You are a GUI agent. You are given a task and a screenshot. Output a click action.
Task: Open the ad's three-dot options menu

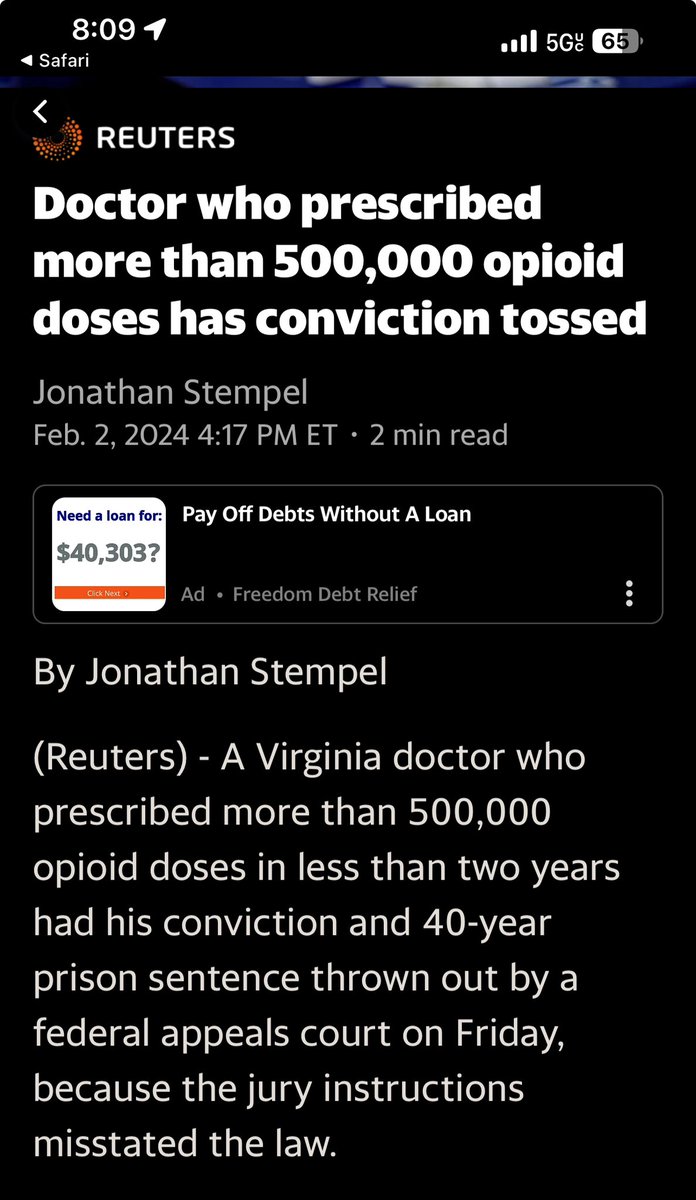click(x=629, y=593)
